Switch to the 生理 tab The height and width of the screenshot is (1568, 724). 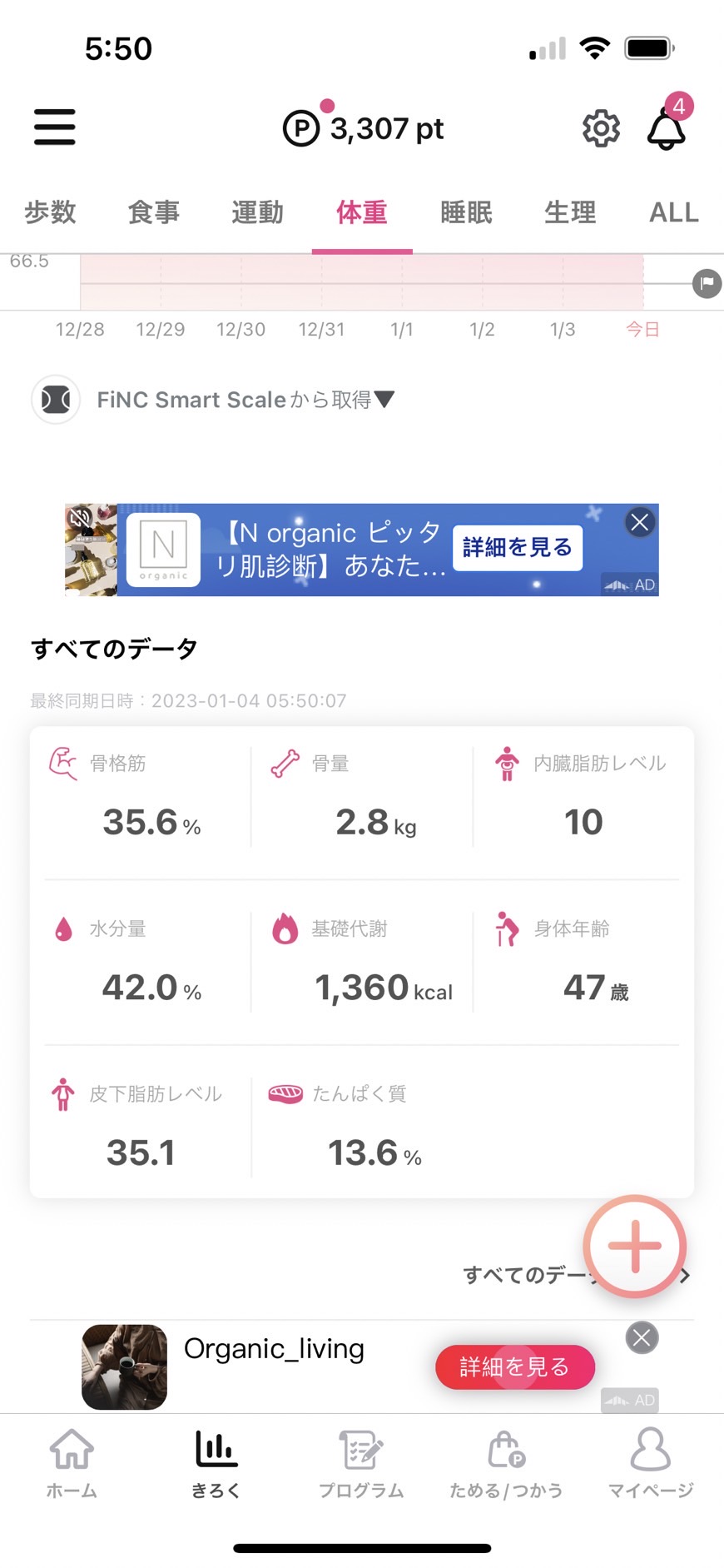click(x=570, y=212)
